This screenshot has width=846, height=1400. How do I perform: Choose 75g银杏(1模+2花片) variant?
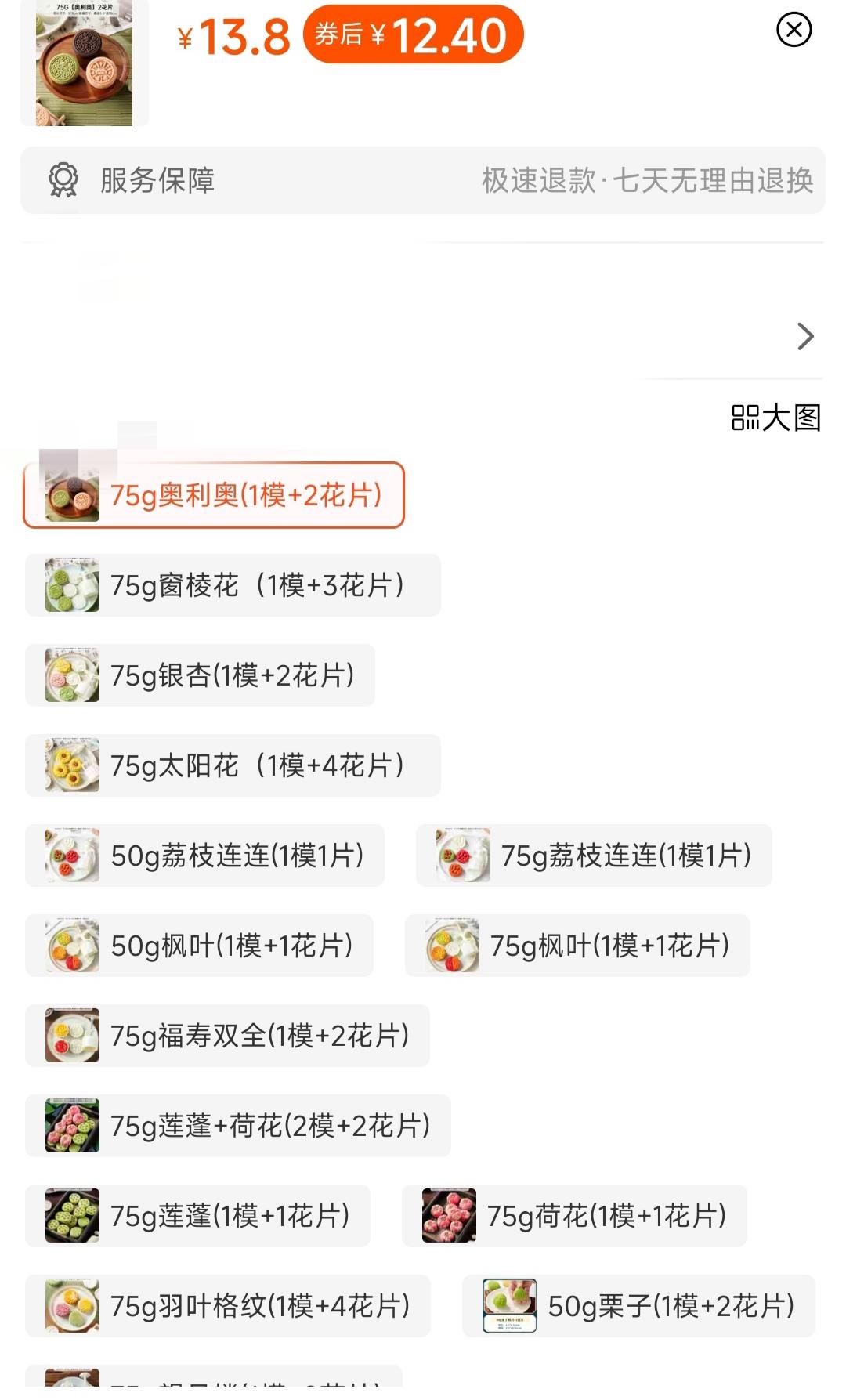pos(200,675)
